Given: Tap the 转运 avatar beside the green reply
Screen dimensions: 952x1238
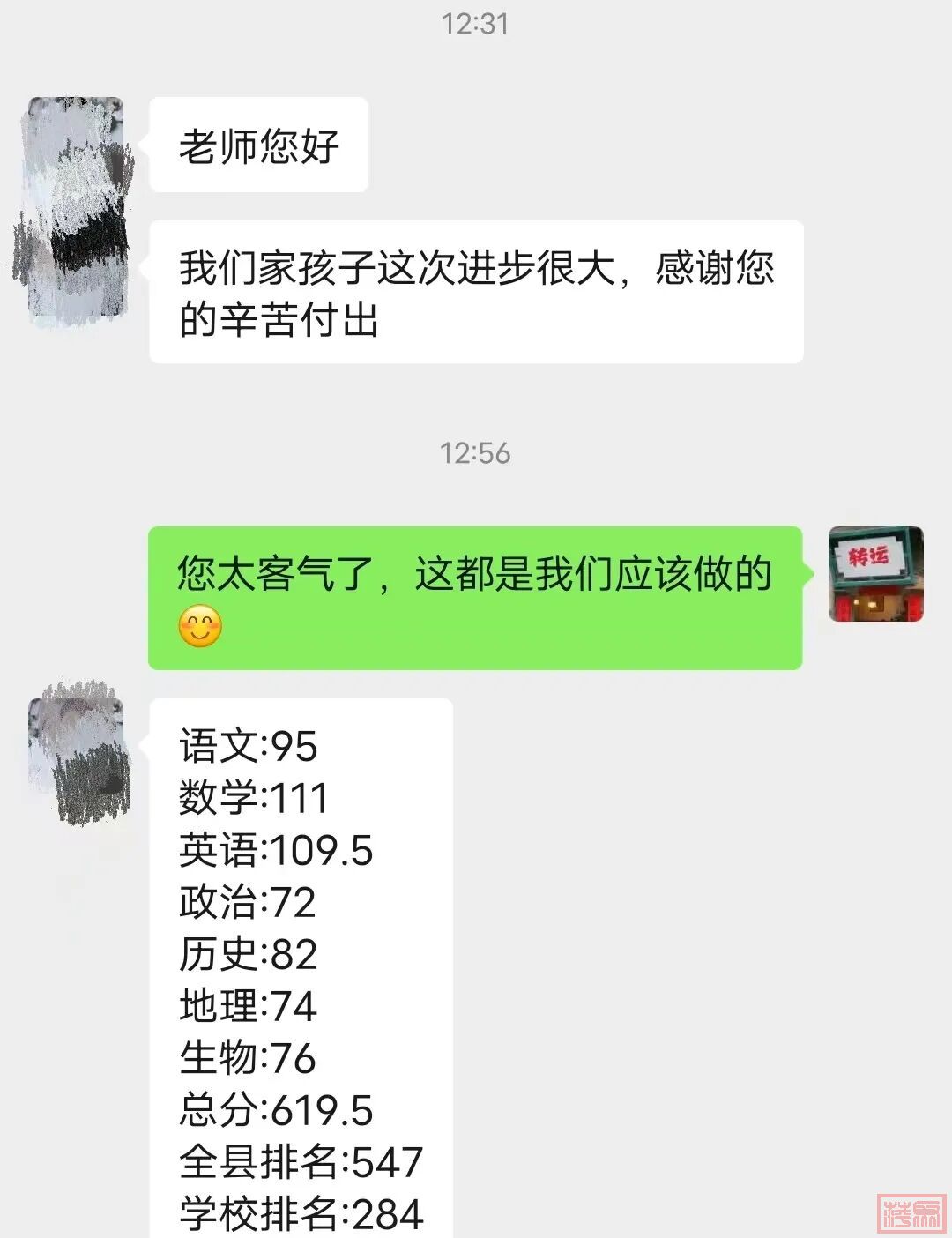Looking at the screenshot, I should [875, 574].
